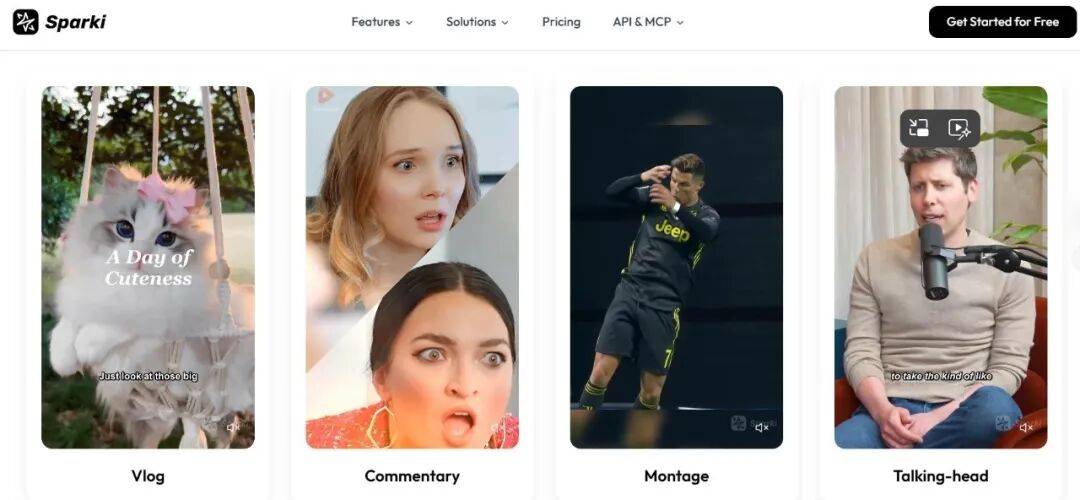Expand the Solutions dropdown menu
The image size is (1080, 500).
[x=477, y=22]
